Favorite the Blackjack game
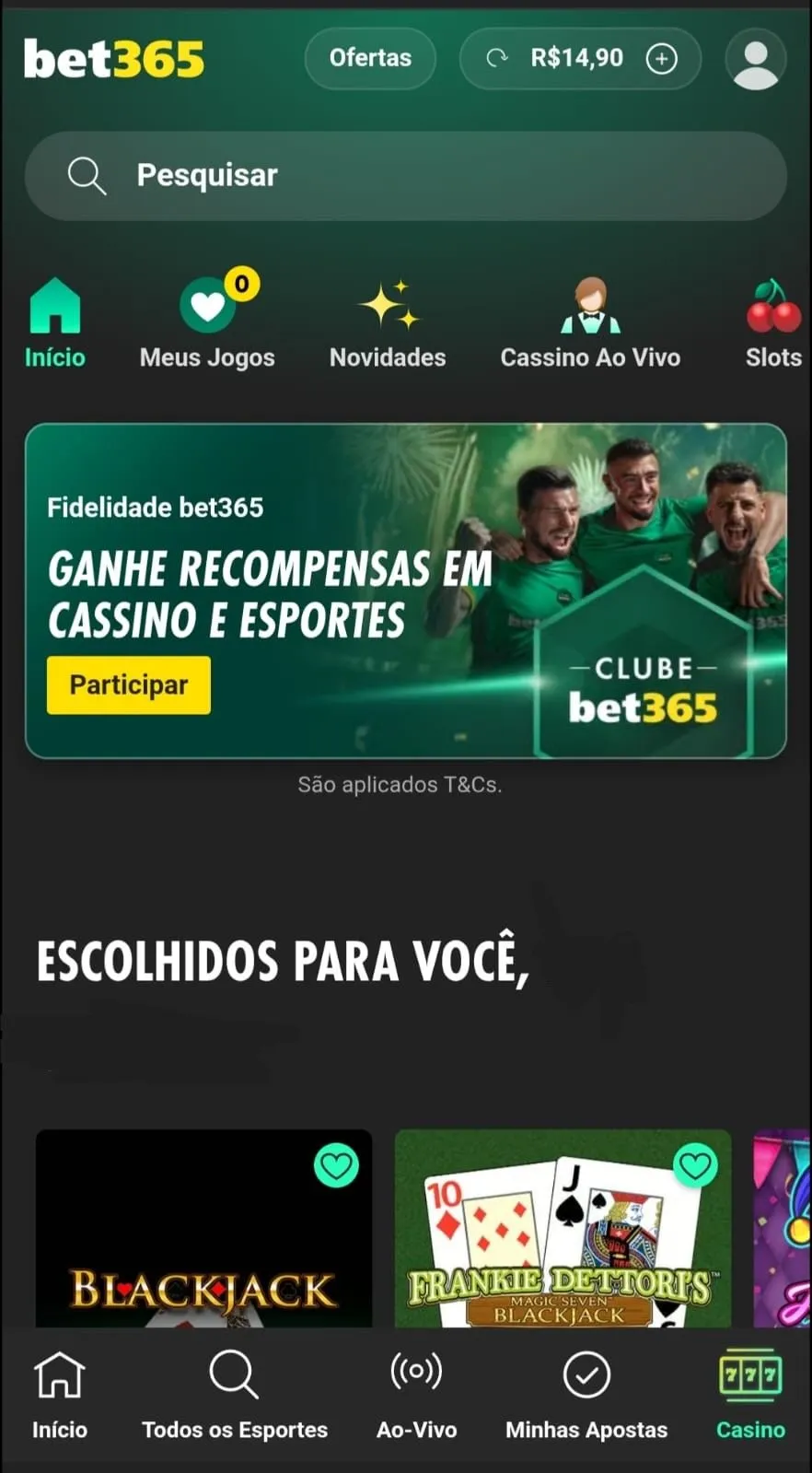This screenshot has height=1473, width=812. pyautogui.click(x=338, y=1164)
